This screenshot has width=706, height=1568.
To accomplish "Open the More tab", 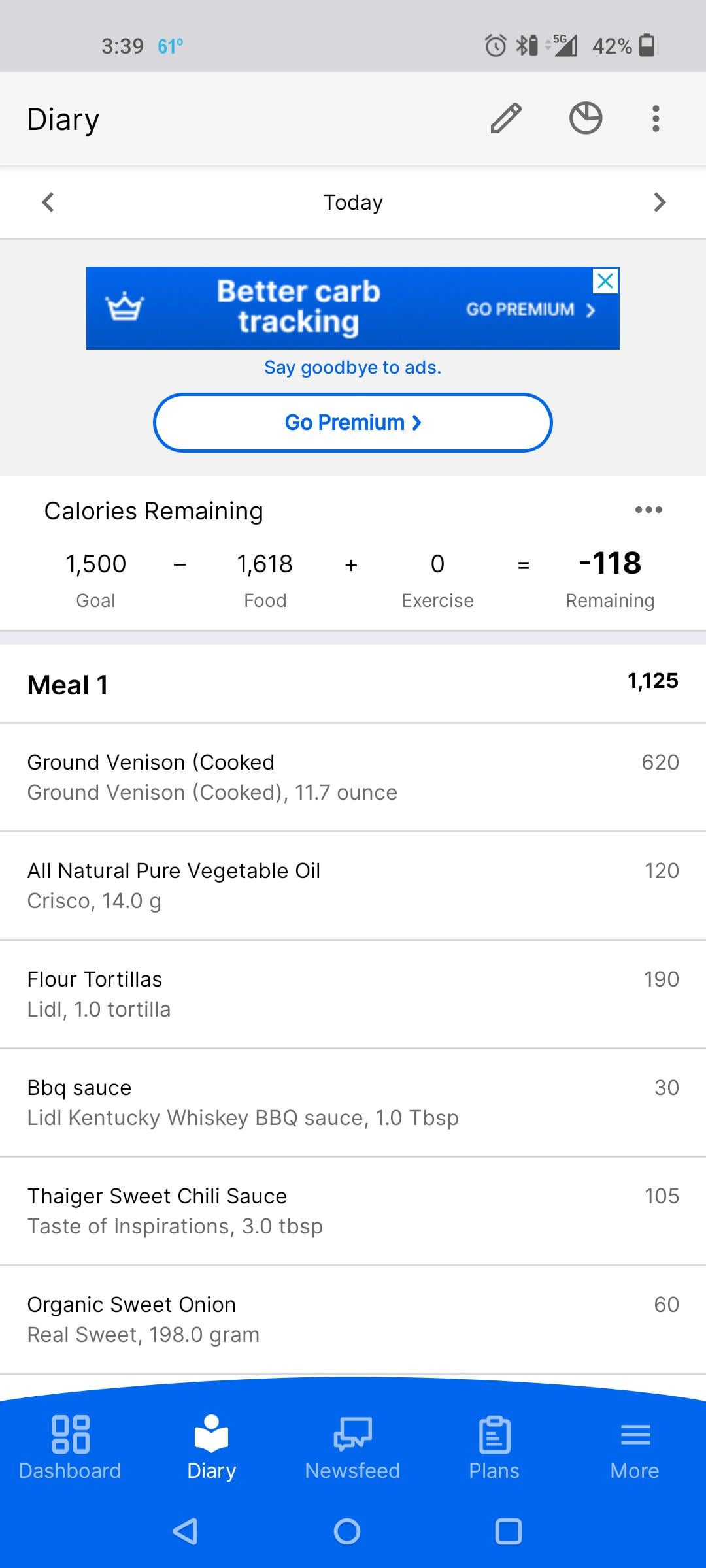I will [635, 1448].
